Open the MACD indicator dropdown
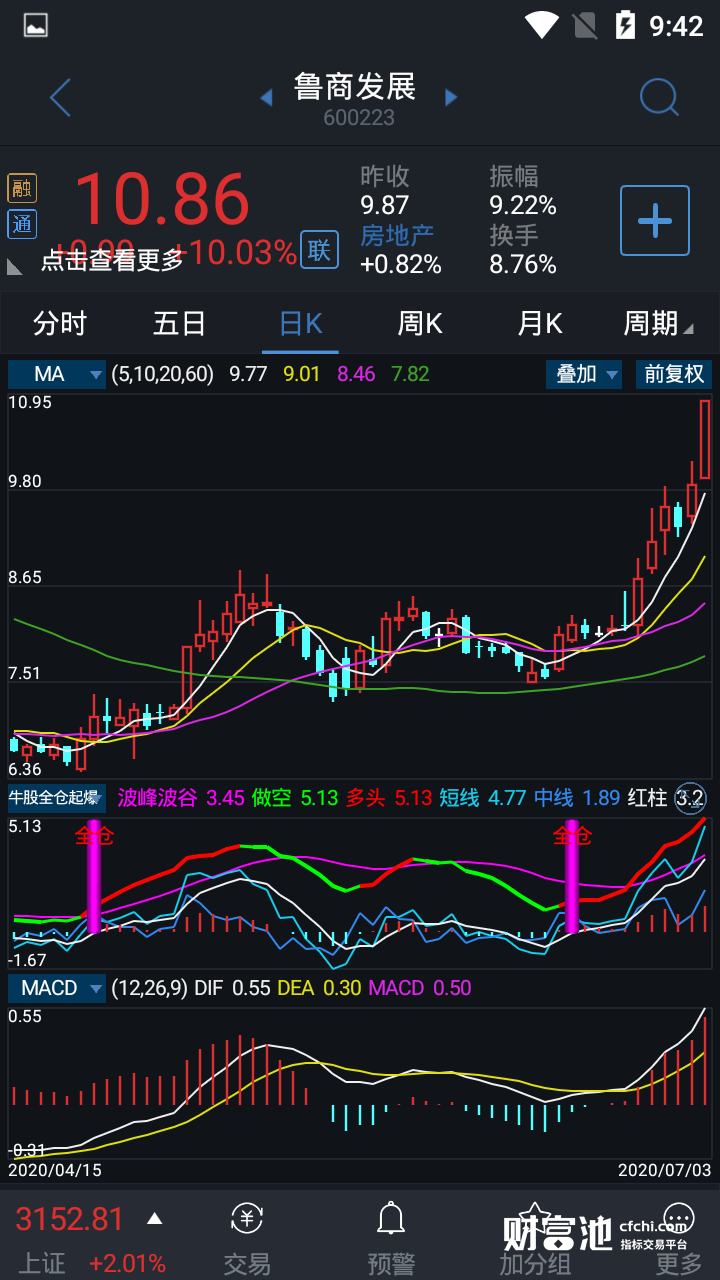The width and height of the screenshot is (720, 1280). [x=57, y=988]
